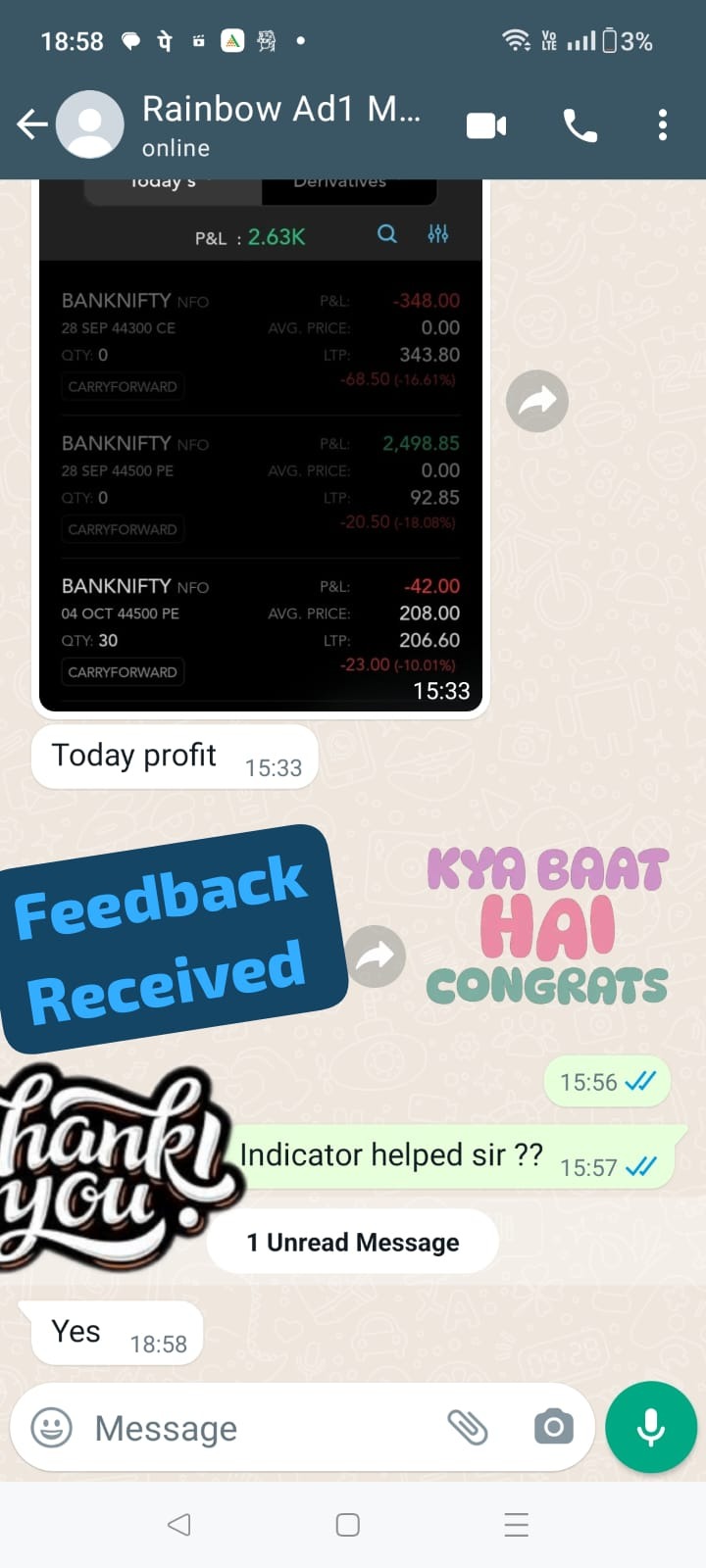
Task: Open the overflow menu
Action: point(663,125)
